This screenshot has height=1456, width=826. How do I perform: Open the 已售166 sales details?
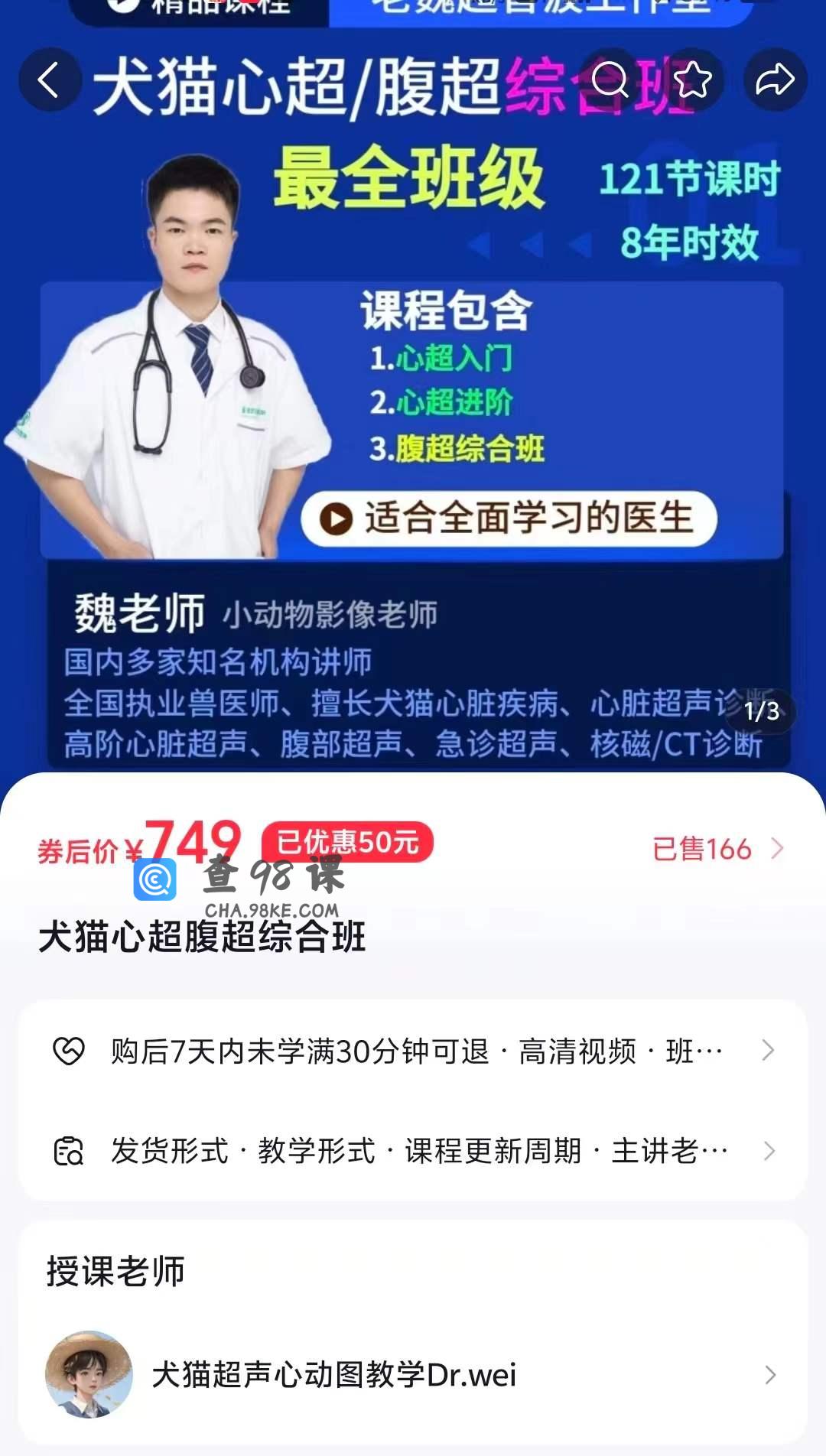pyautogui.click(x=717, y=849)
